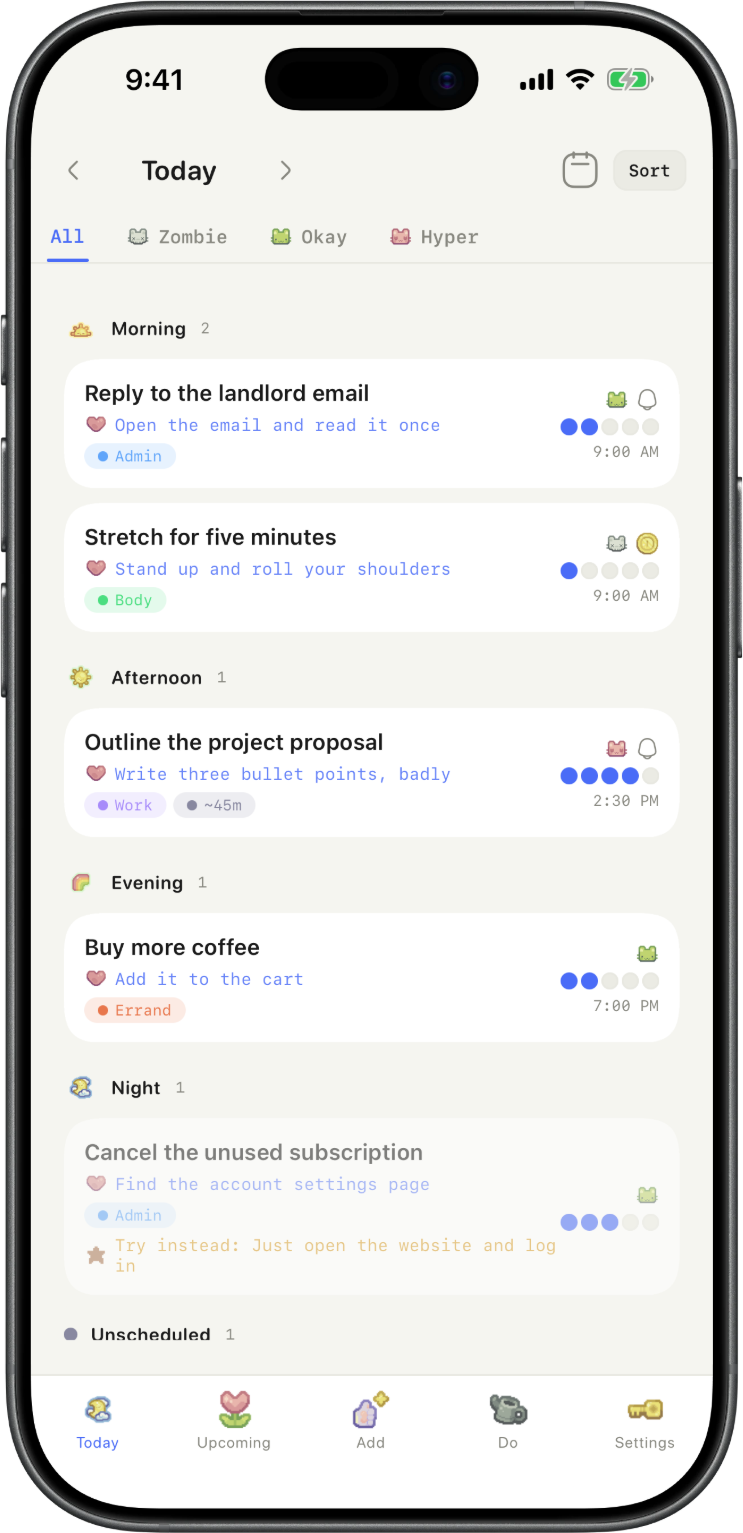Tap the bell on project proposal task
The height and width of the screenshot is (1533, 743).
pyautogui.click(x=647, y=749)
